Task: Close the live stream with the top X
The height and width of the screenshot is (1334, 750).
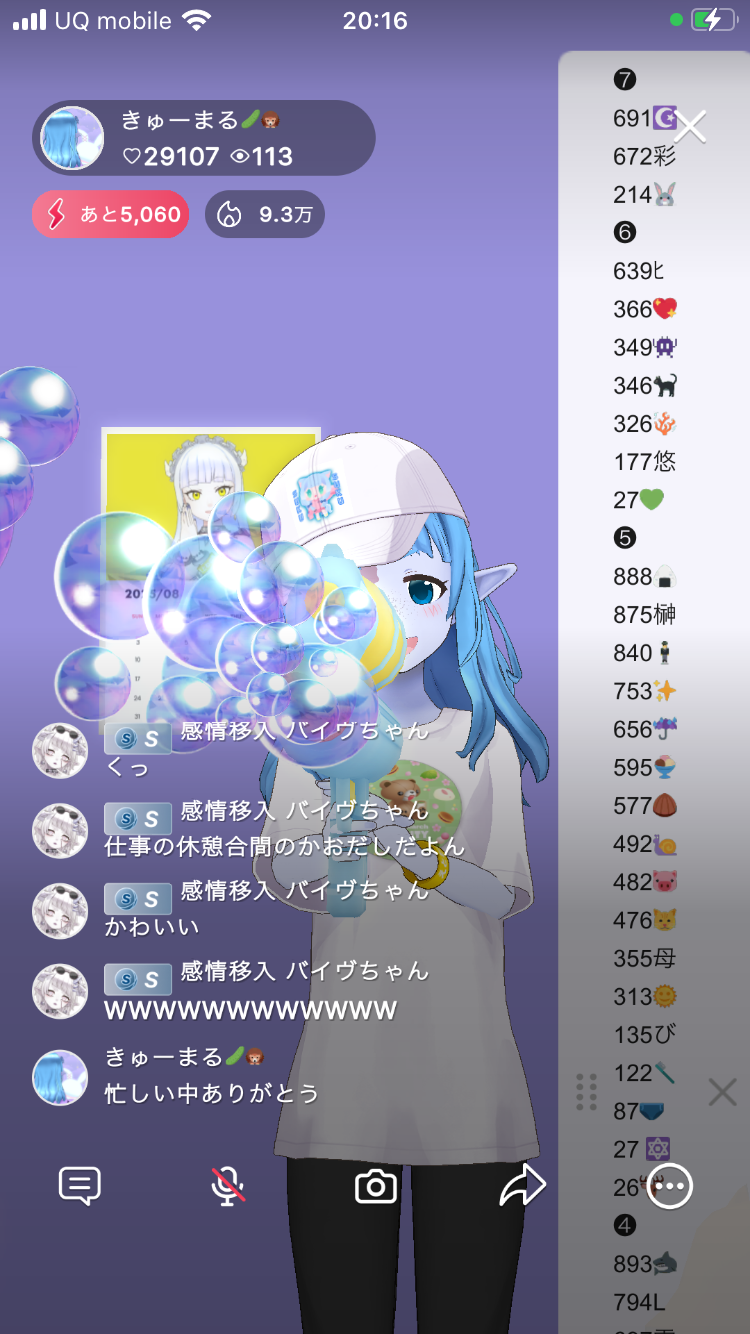Action: pyautogui.click(x=690, y=127)
